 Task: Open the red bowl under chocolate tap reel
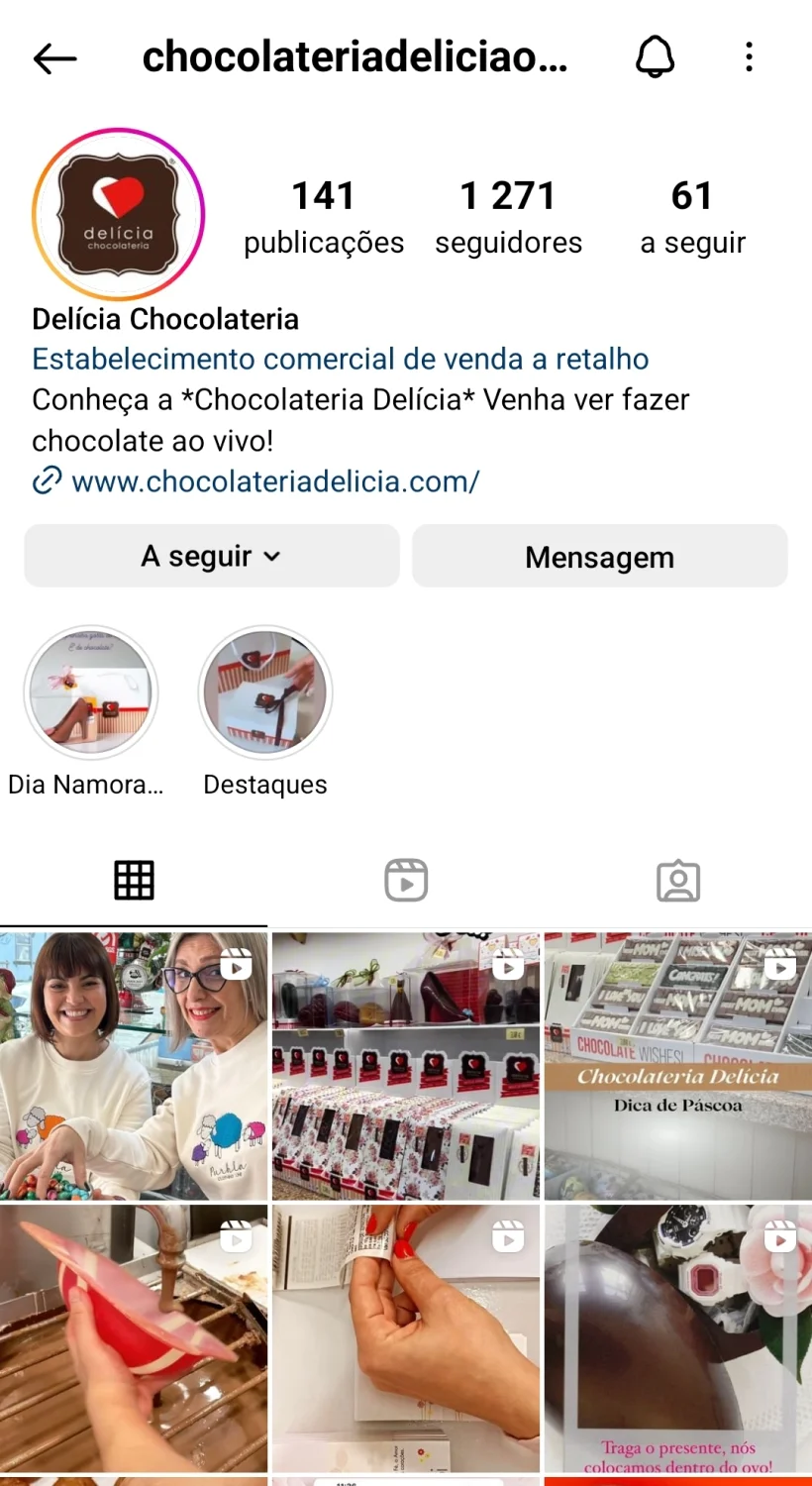(x=134, y=1338)
